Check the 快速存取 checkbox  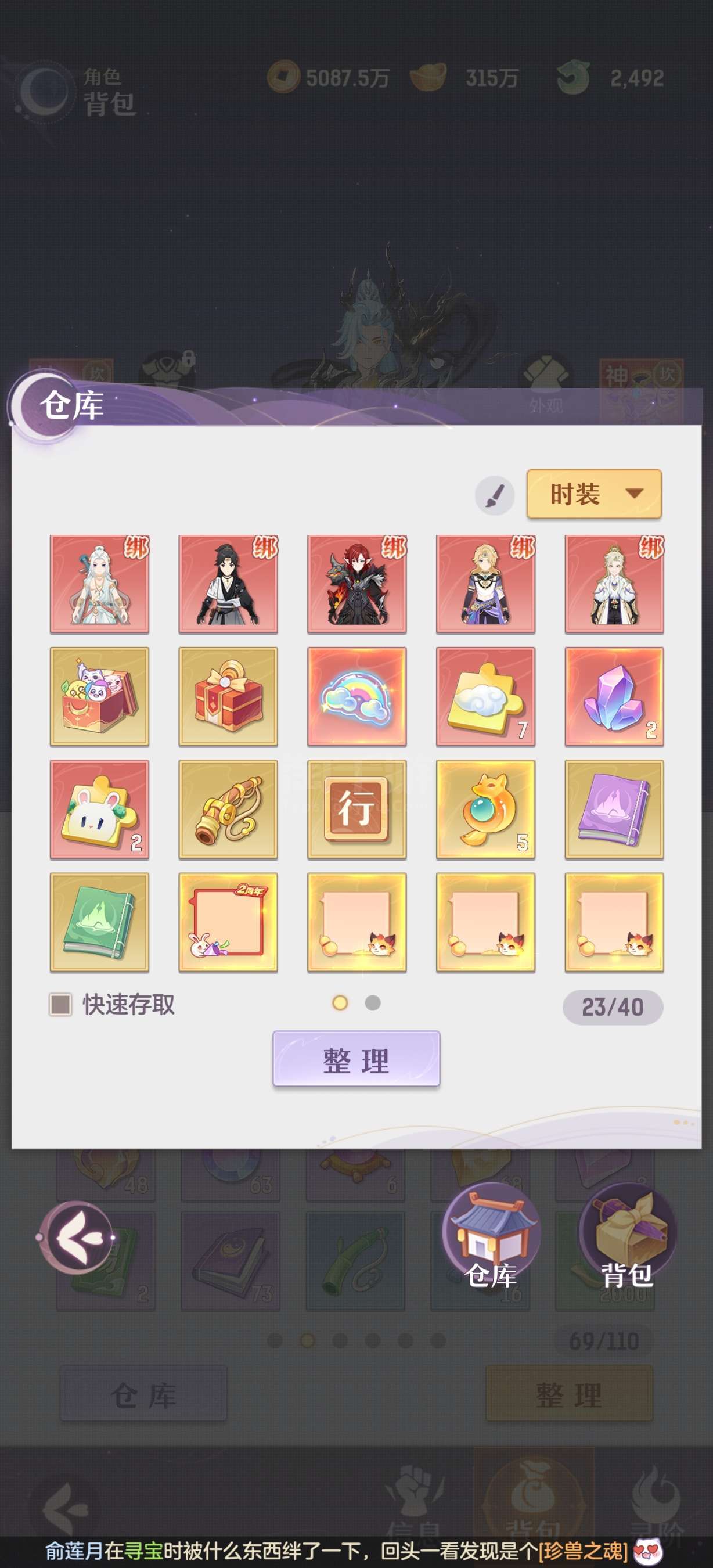(60, 1004)
